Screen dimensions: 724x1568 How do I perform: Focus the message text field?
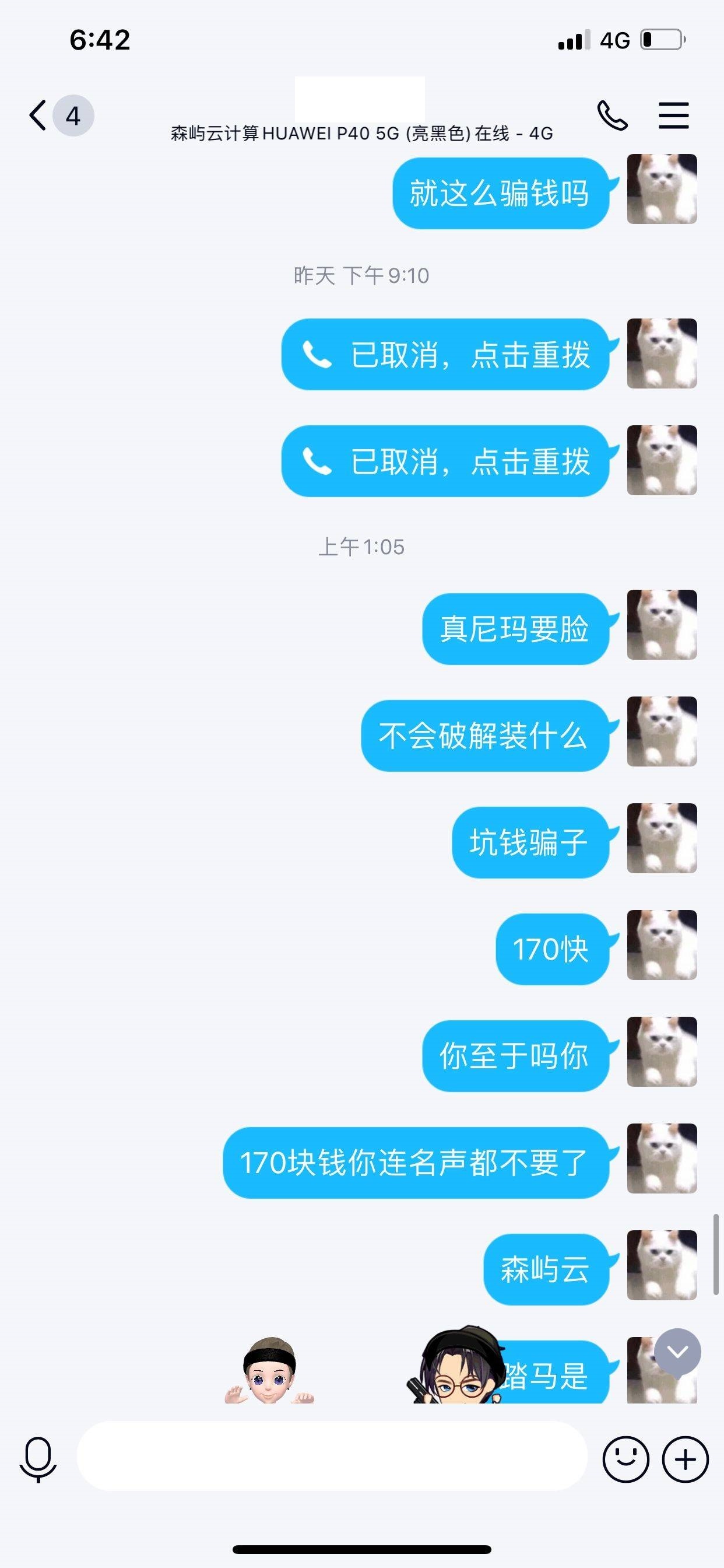coord(332,1455)
